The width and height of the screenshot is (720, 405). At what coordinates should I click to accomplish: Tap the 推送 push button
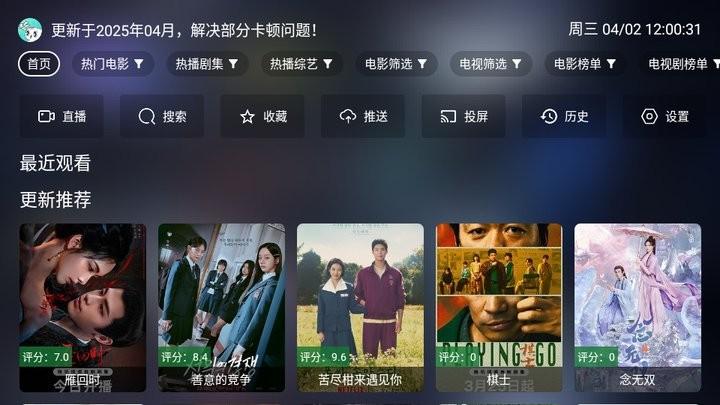coord(363,116)
